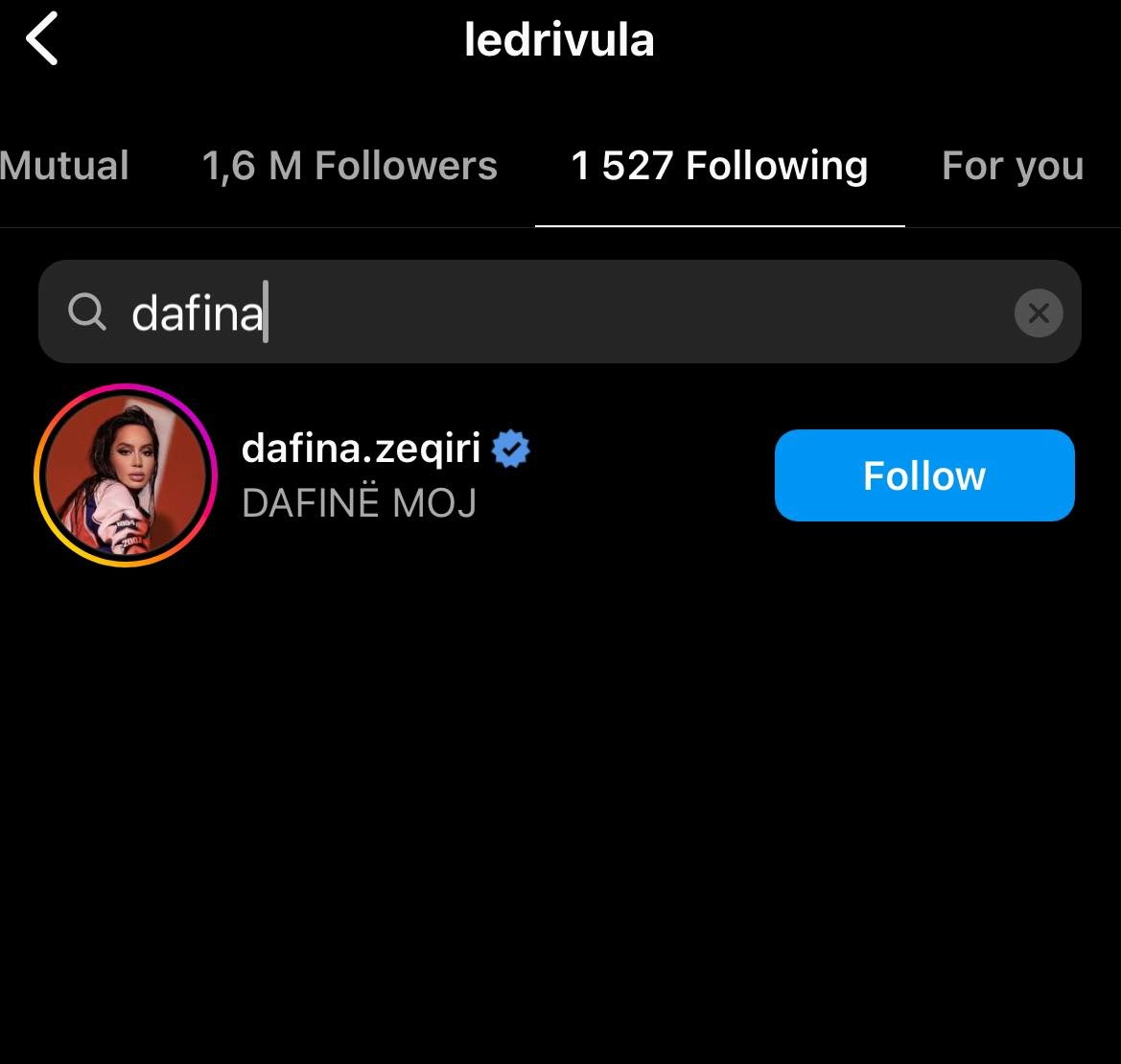View dafina.zeqiri's story from her profile picture
The width and height of the screenshot is (1121, 1064).
pyautogui.click(x=126, y=475)
